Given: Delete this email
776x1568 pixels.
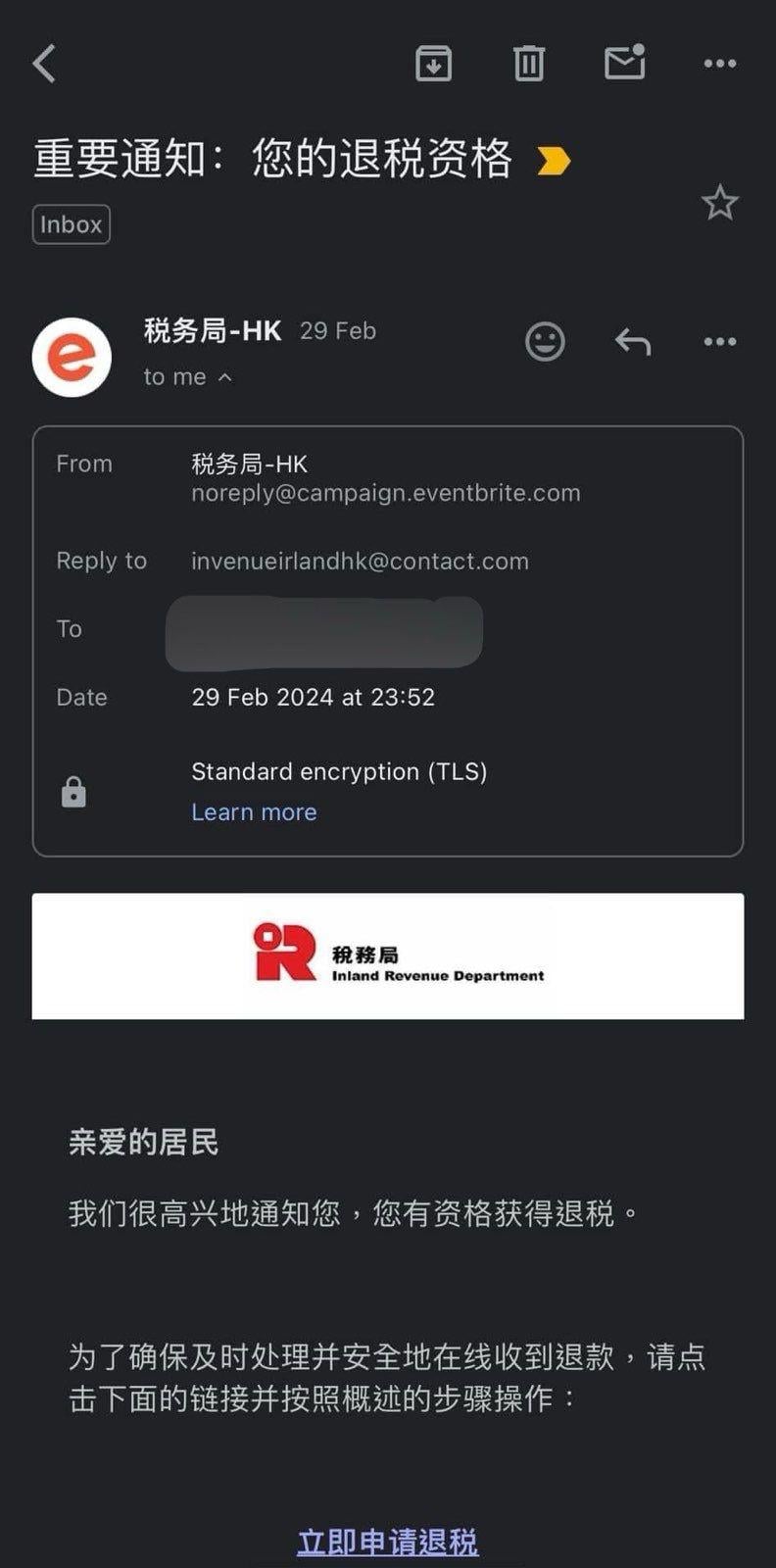Looking at the screenshot, I should (529, 64).
